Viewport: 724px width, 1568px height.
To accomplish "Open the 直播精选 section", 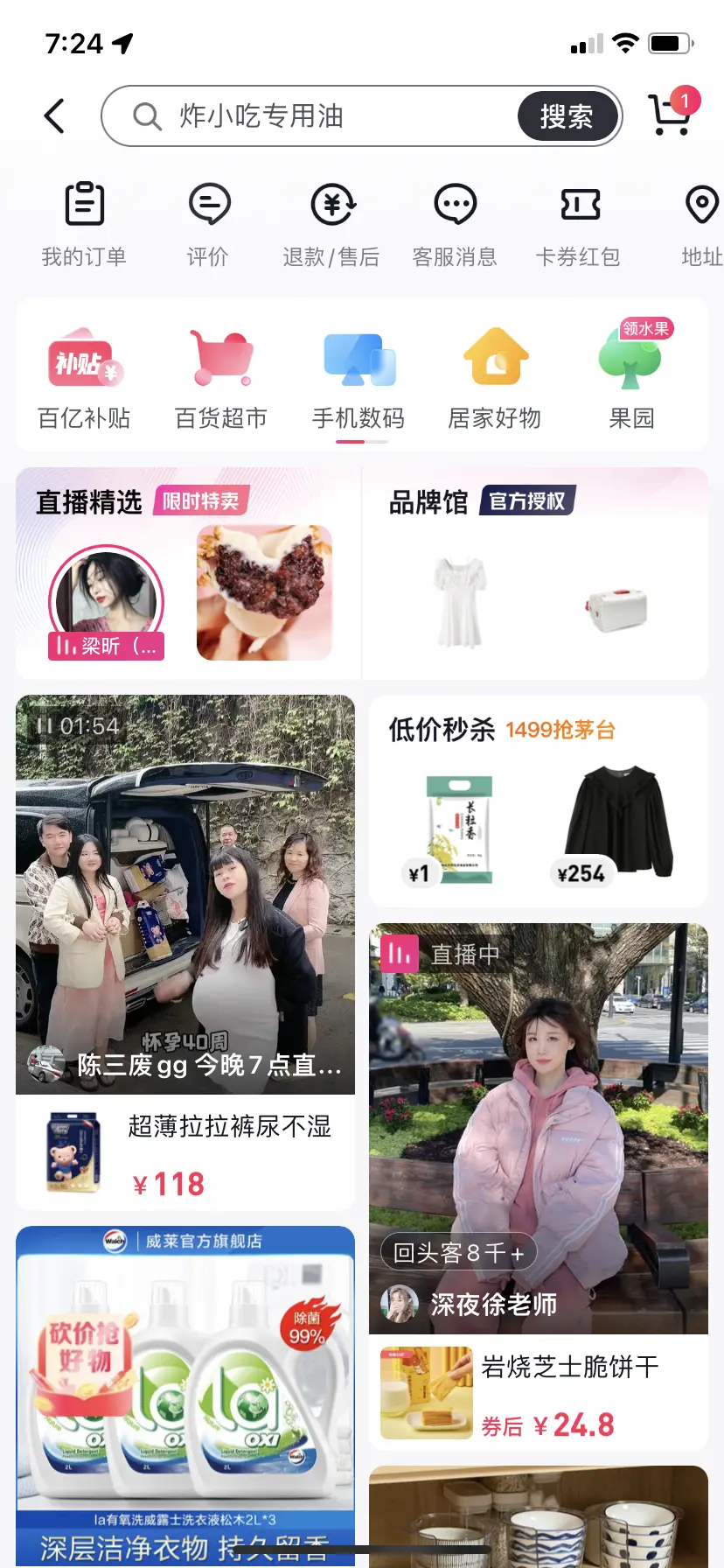I will [89, 502].
